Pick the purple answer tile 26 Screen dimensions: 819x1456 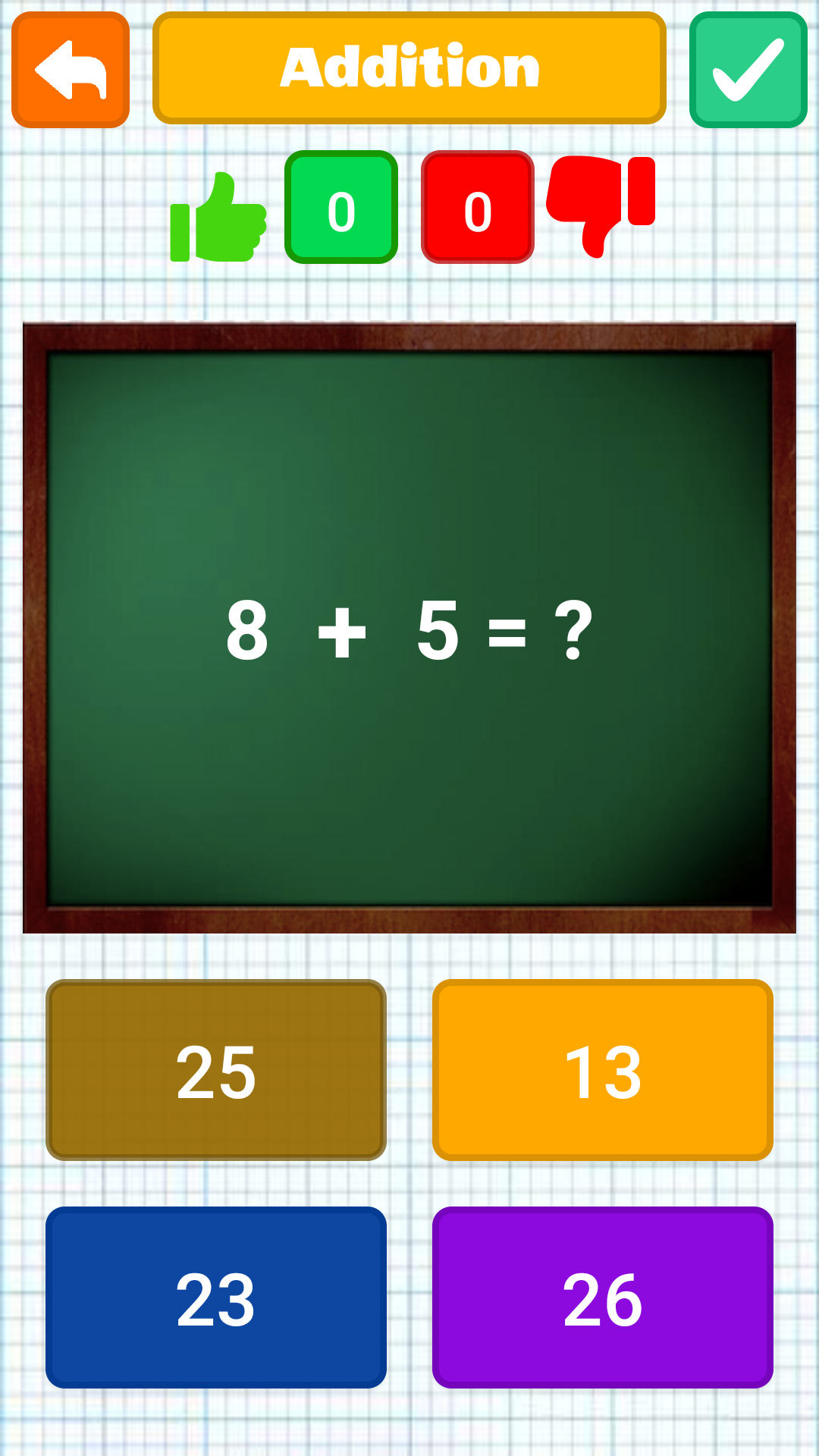602,1298
